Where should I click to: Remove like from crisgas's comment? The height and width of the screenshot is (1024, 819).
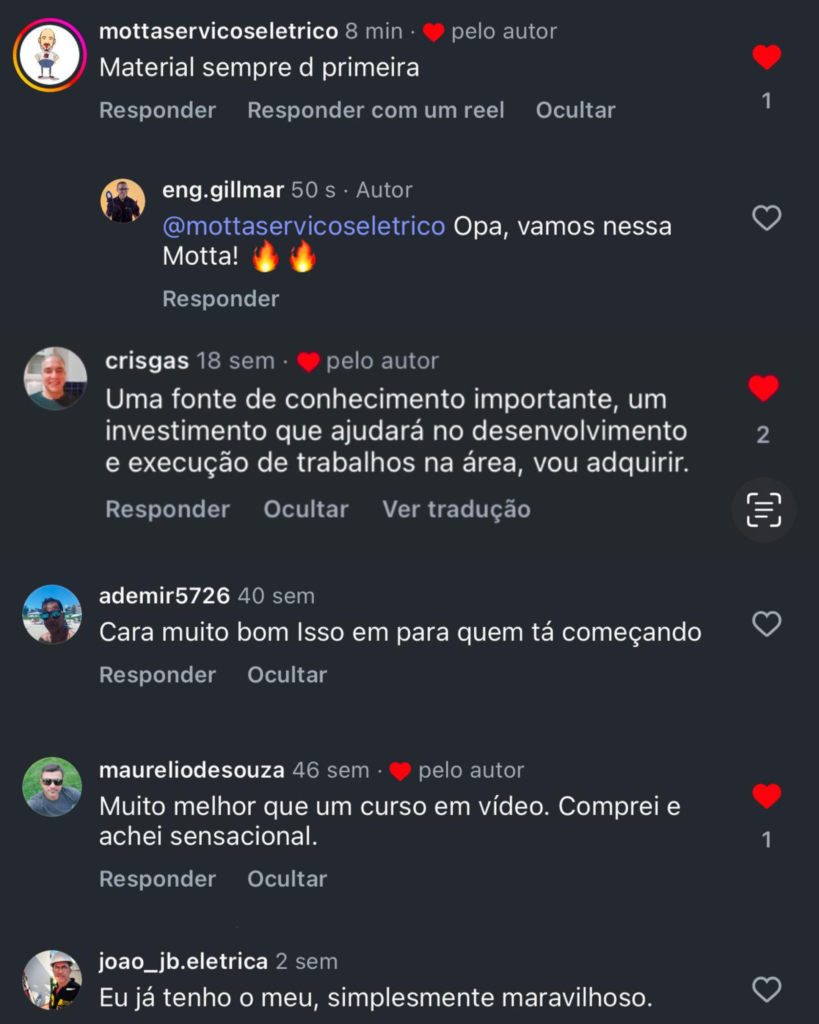763,388
